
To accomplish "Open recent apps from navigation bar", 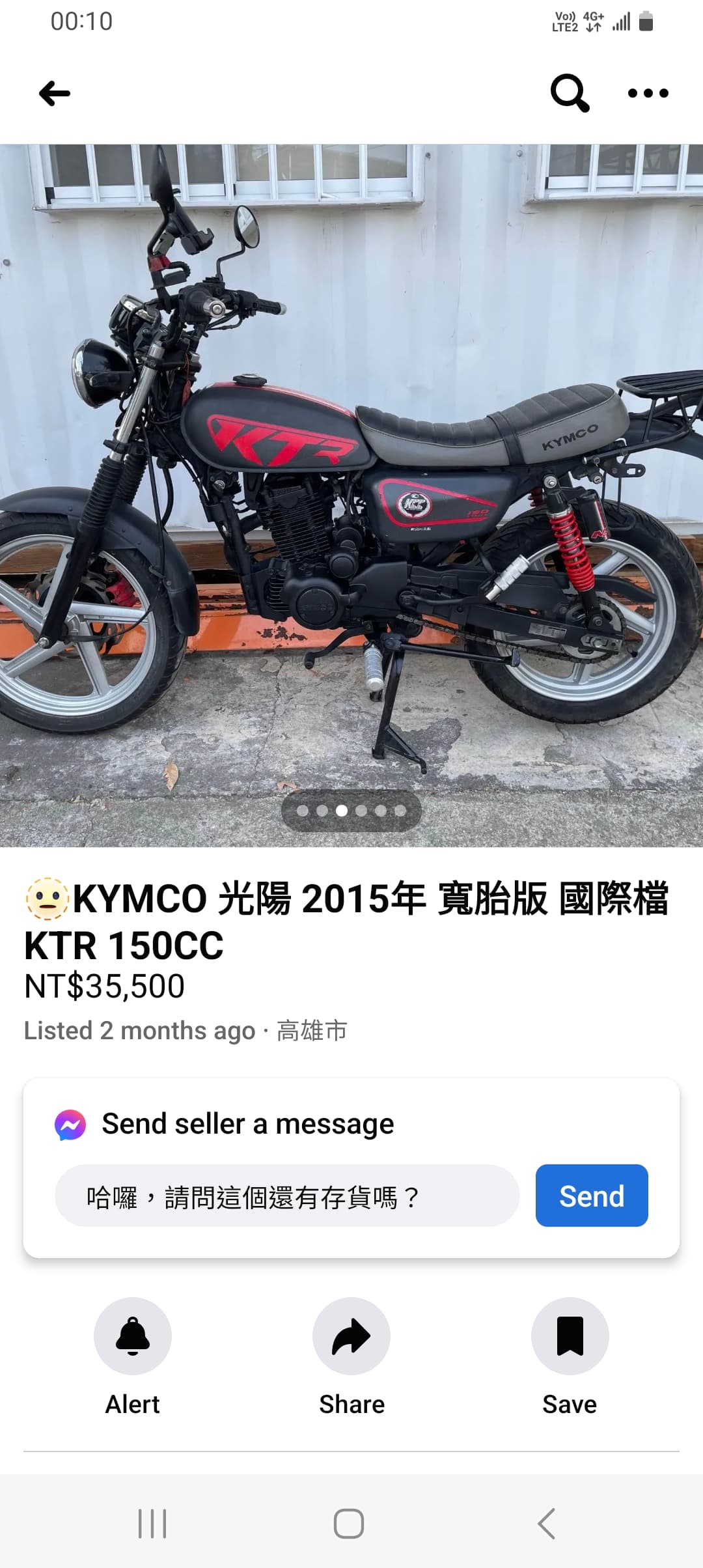I will (152, 1524).
